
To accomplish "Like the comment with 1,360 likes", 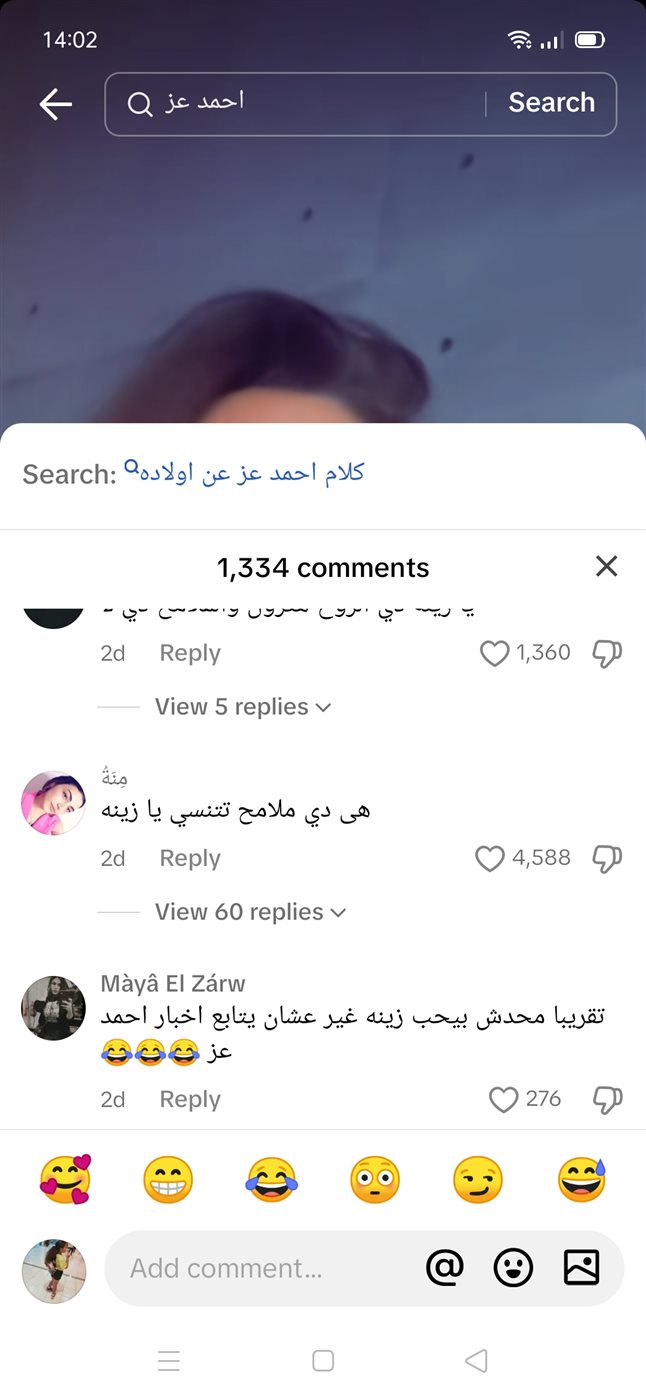I will (x=495, y=653).
